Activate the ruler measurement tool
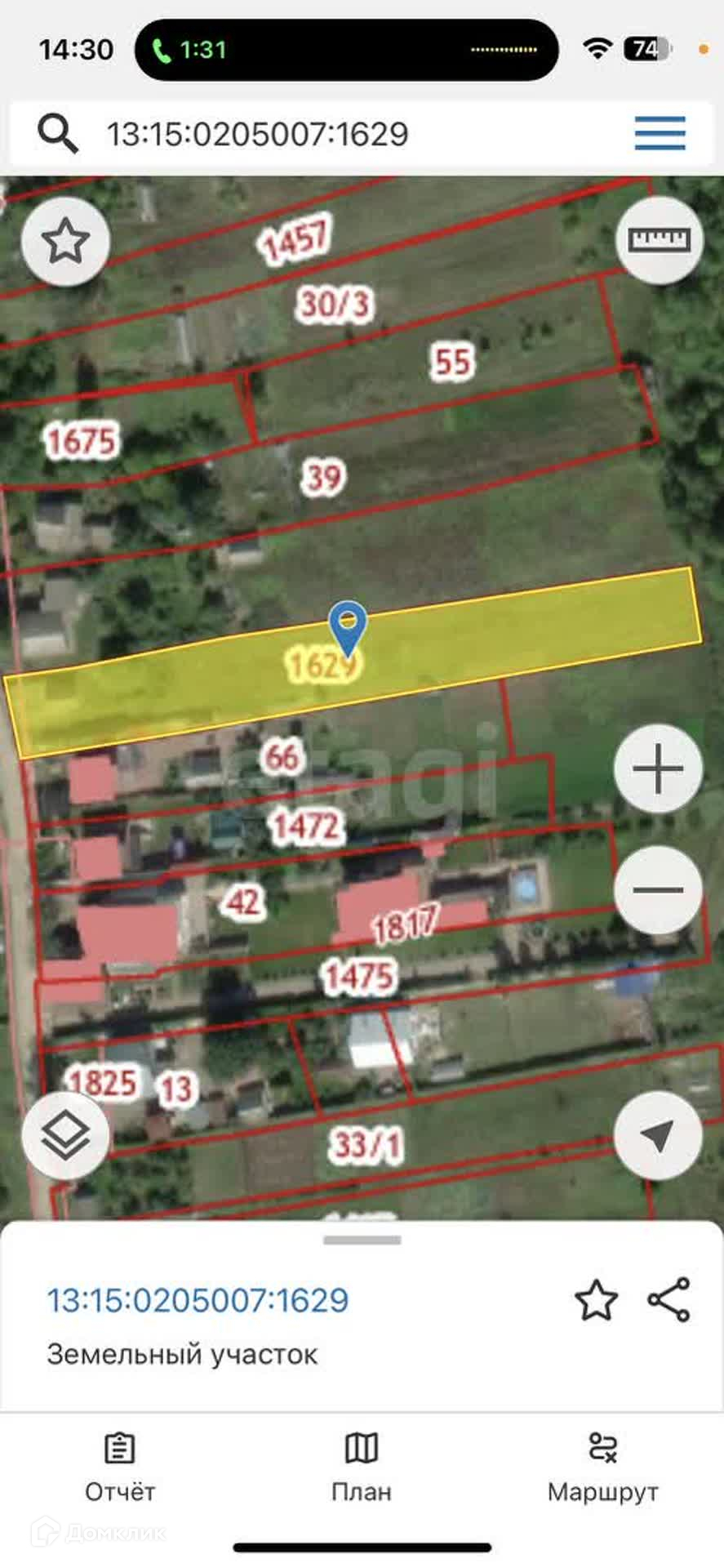 [x=659, y=240]
